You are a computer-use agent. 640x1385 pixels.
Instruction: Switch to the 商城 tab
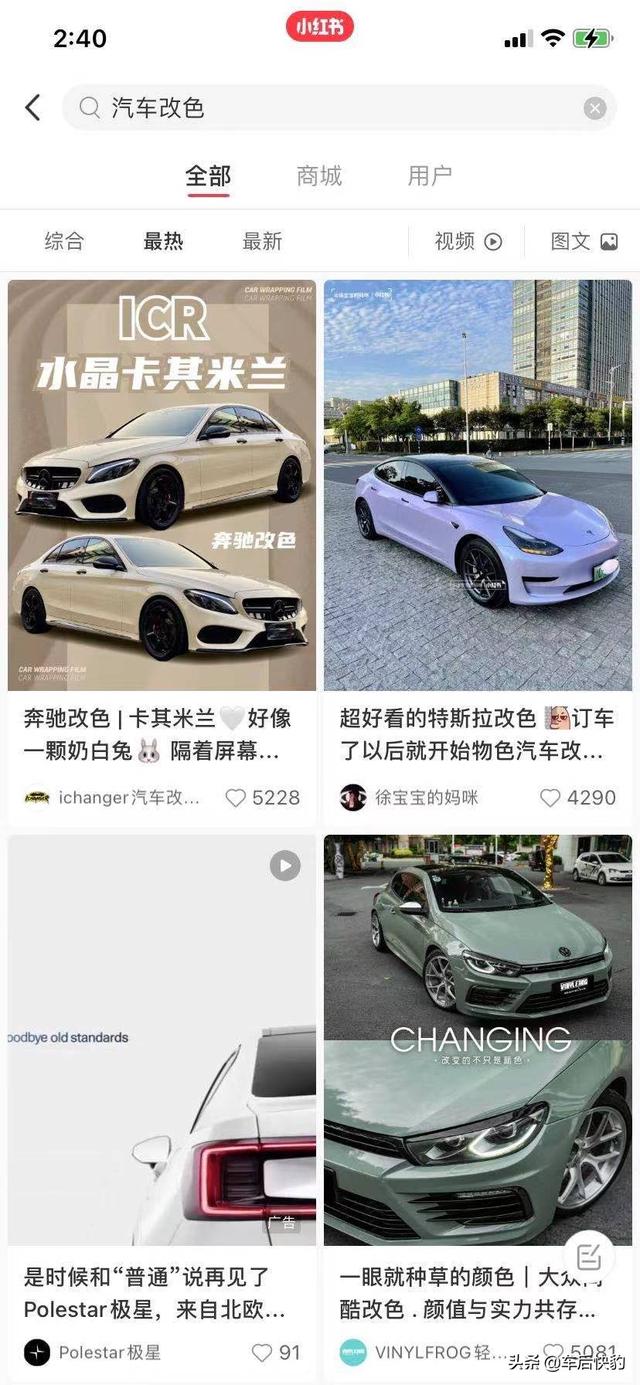pos(319,176)
